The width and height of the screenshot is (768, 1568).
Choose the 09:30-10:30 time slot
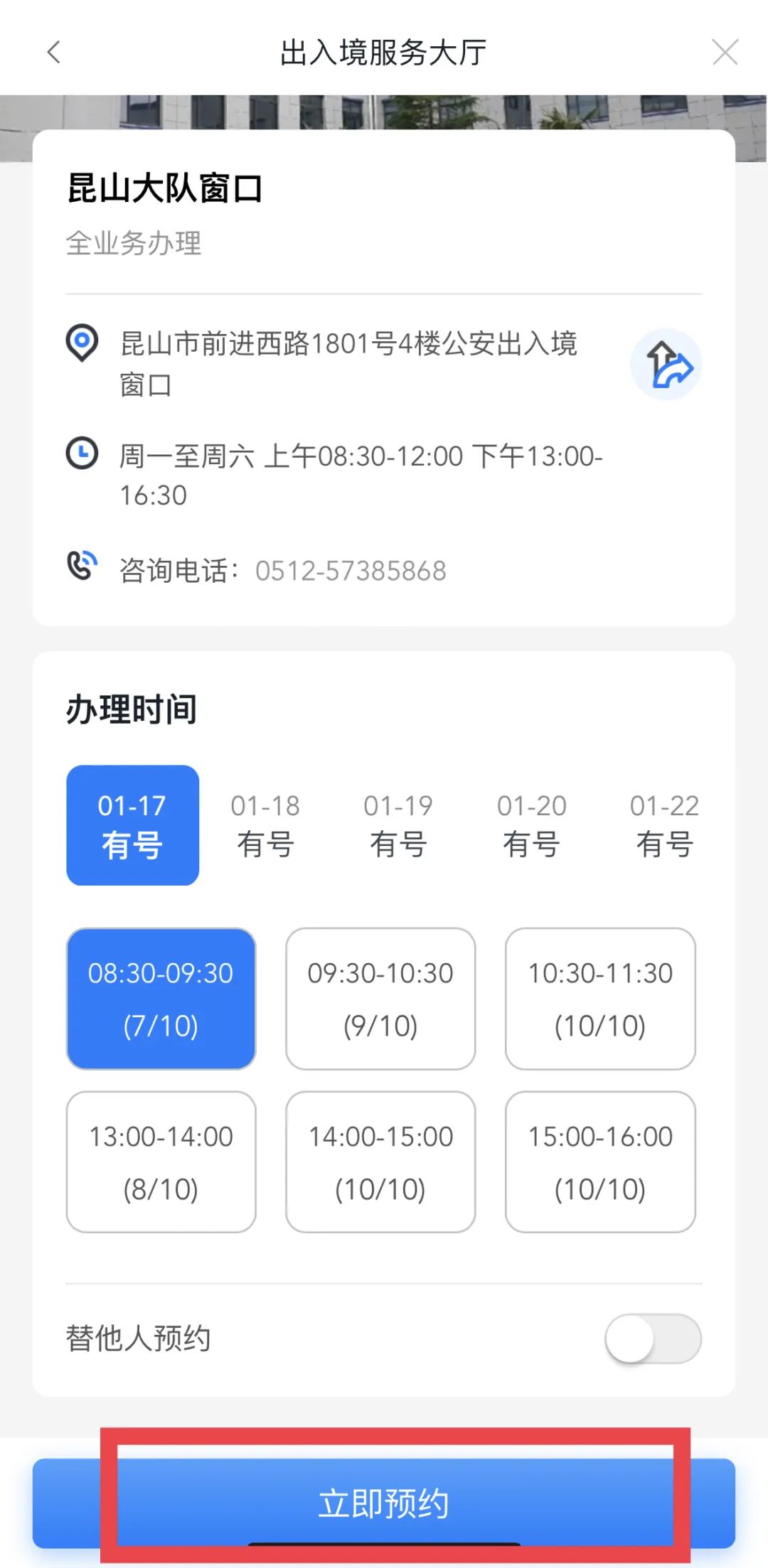pos(380,998)
